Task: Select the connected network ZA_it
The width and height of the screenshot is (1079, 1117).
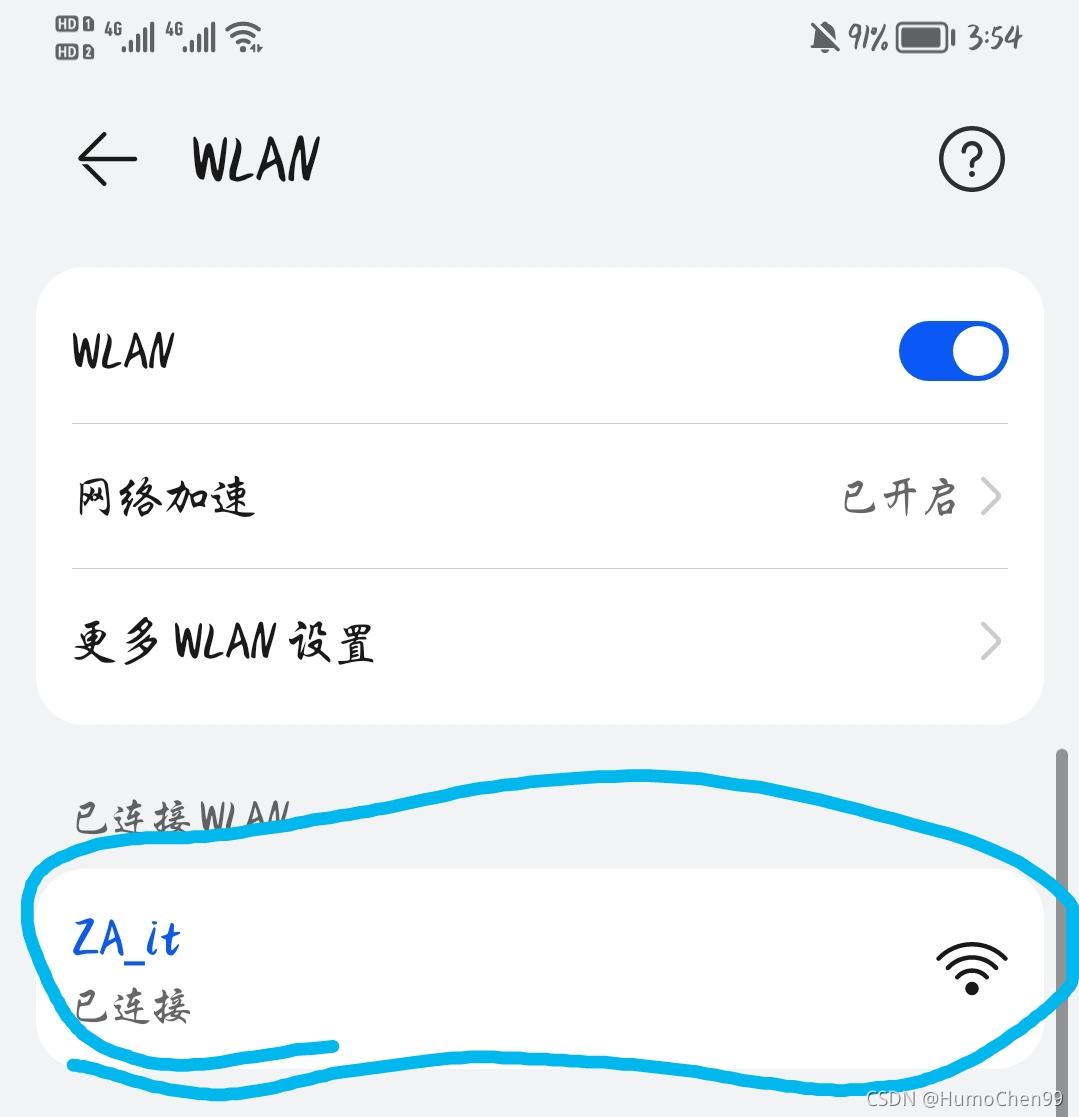Action: point(127,938)
